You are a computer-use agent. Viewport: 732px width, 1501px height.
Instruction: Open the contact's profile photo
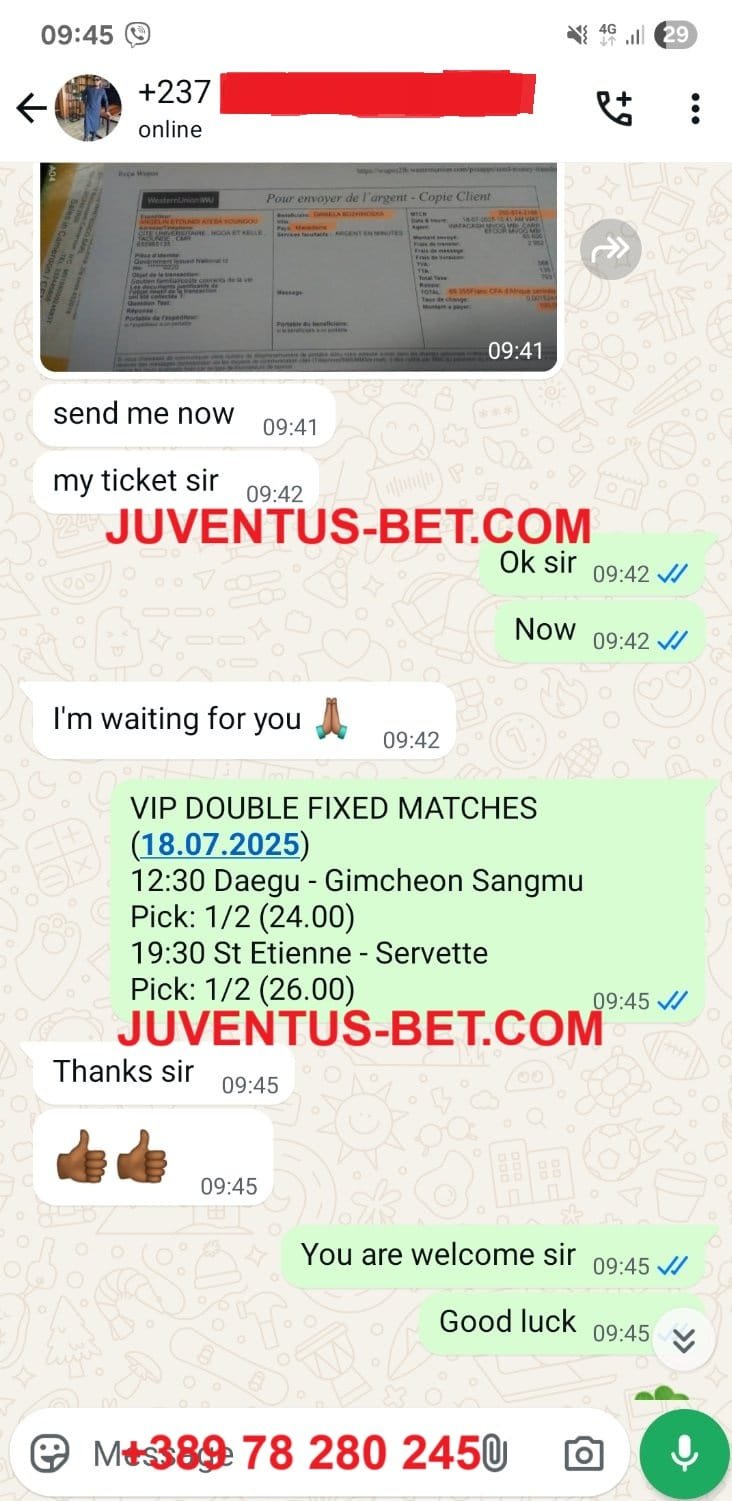(89, 109)
